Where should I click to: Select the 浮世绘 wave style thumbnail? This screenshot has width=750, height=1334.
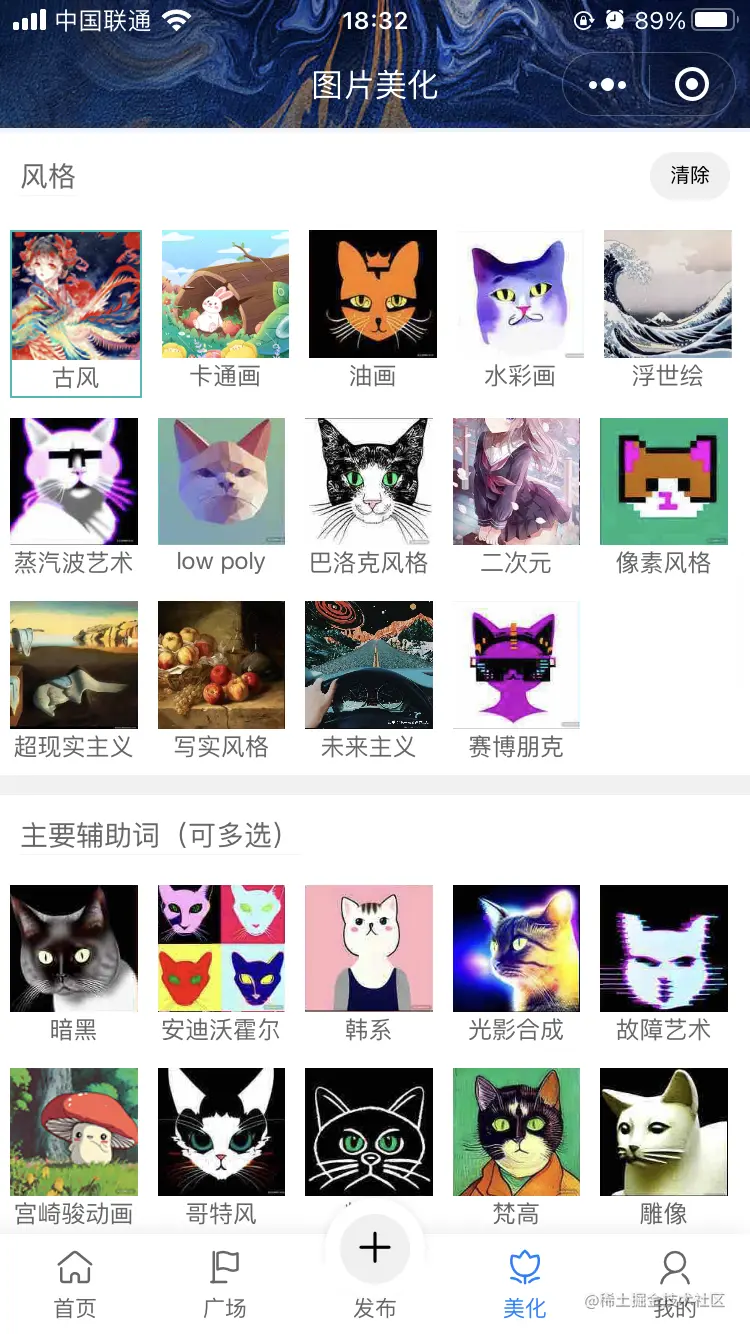667,294
